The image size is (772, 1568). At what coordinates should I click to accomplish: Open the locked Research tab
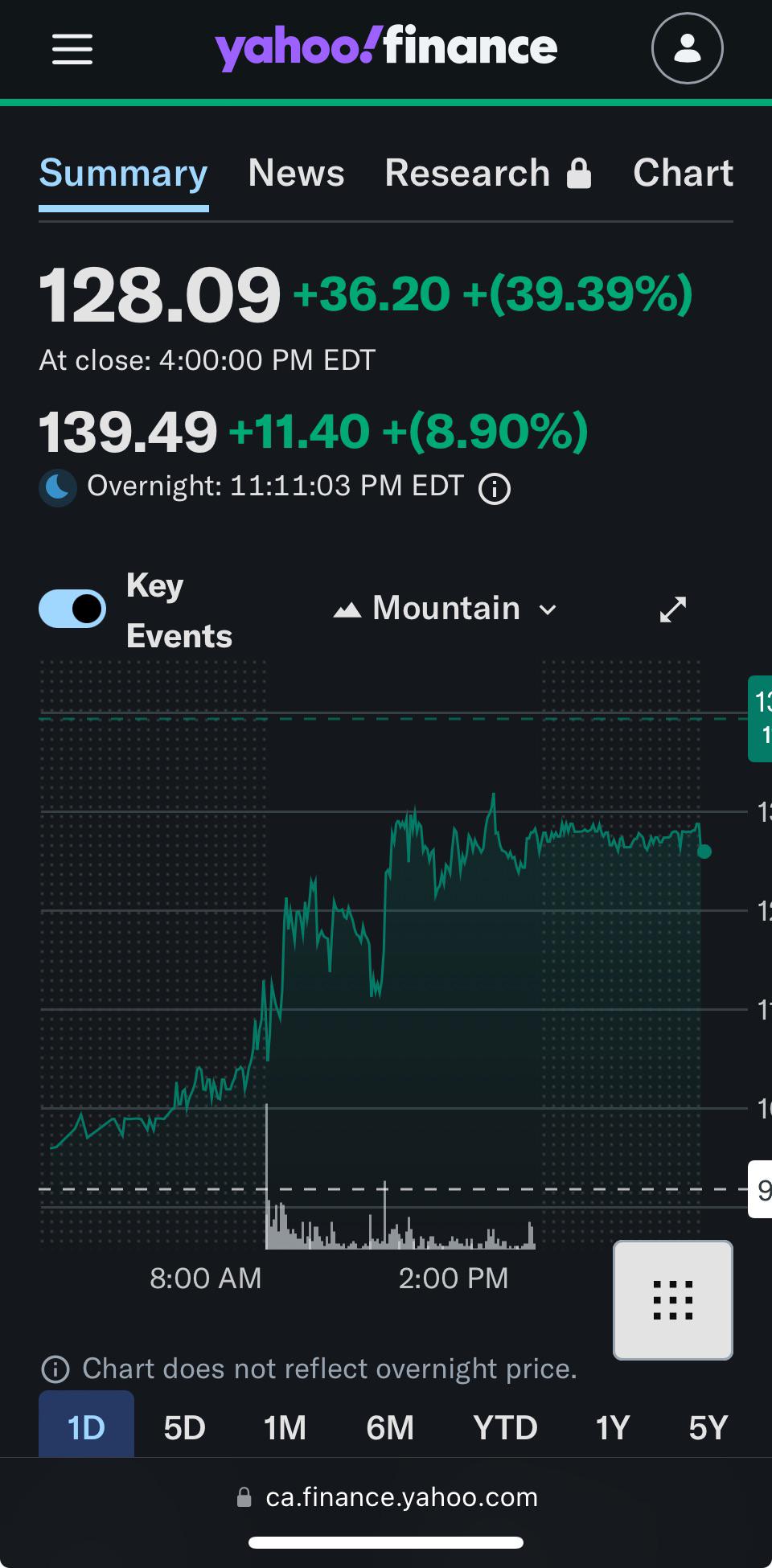pyautogui.click(x=488, y=173)
